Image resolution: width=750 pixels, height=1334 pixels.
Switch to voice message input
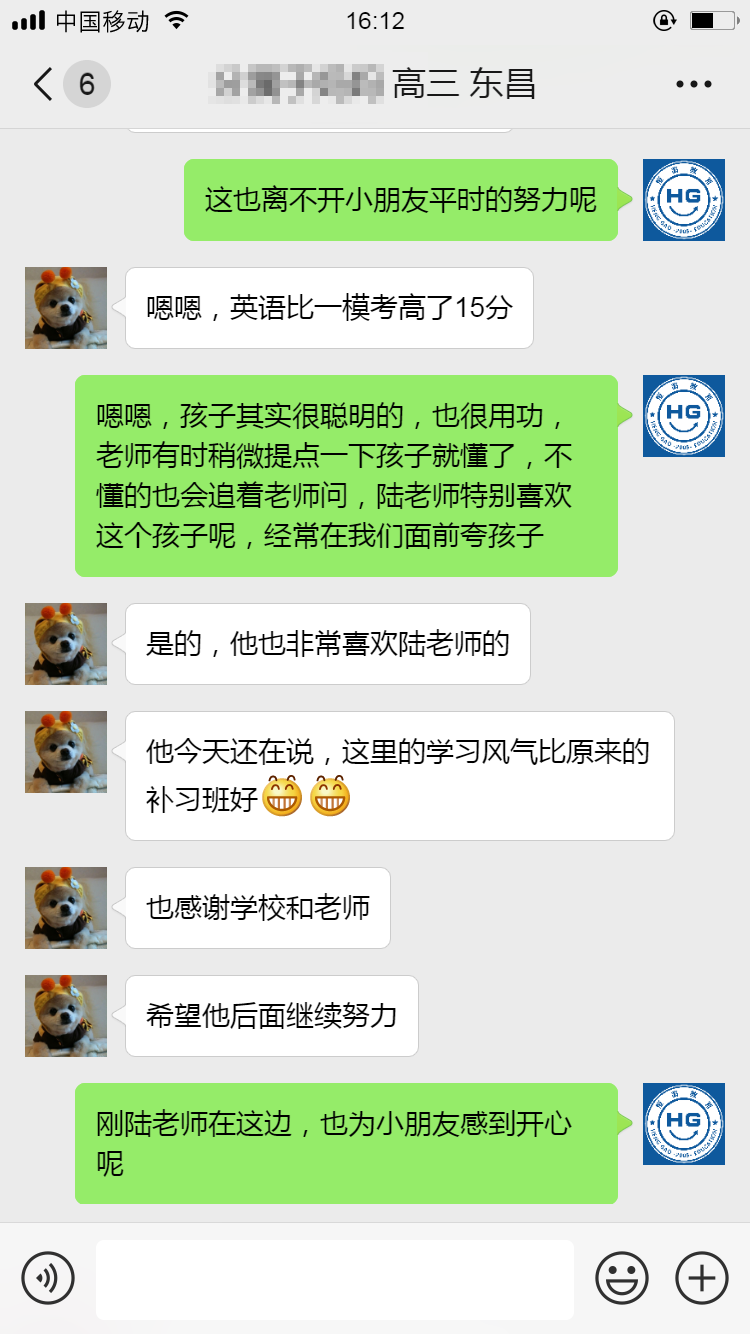coord(48,1278)
